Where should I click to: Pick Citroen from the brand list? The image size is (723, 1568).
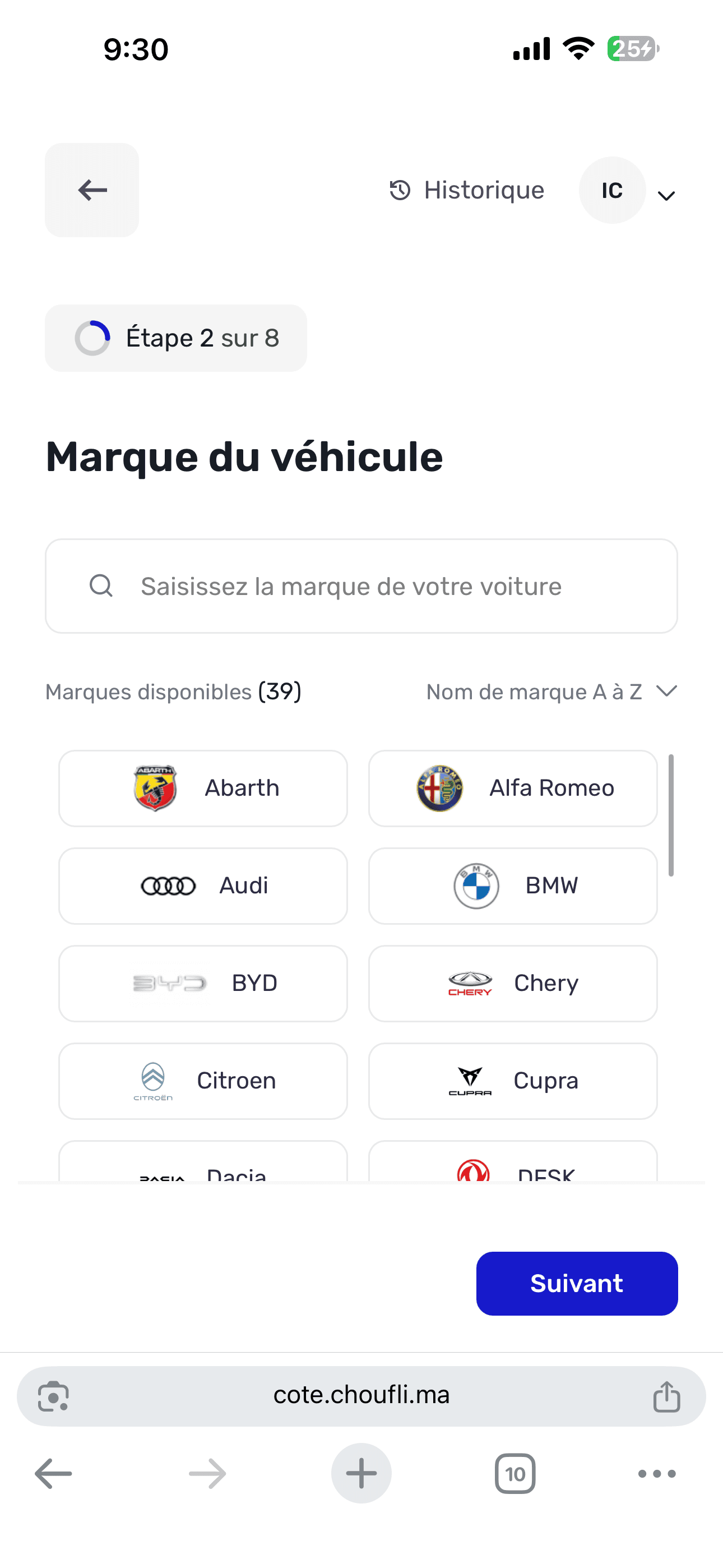(x=203, y=1081)
